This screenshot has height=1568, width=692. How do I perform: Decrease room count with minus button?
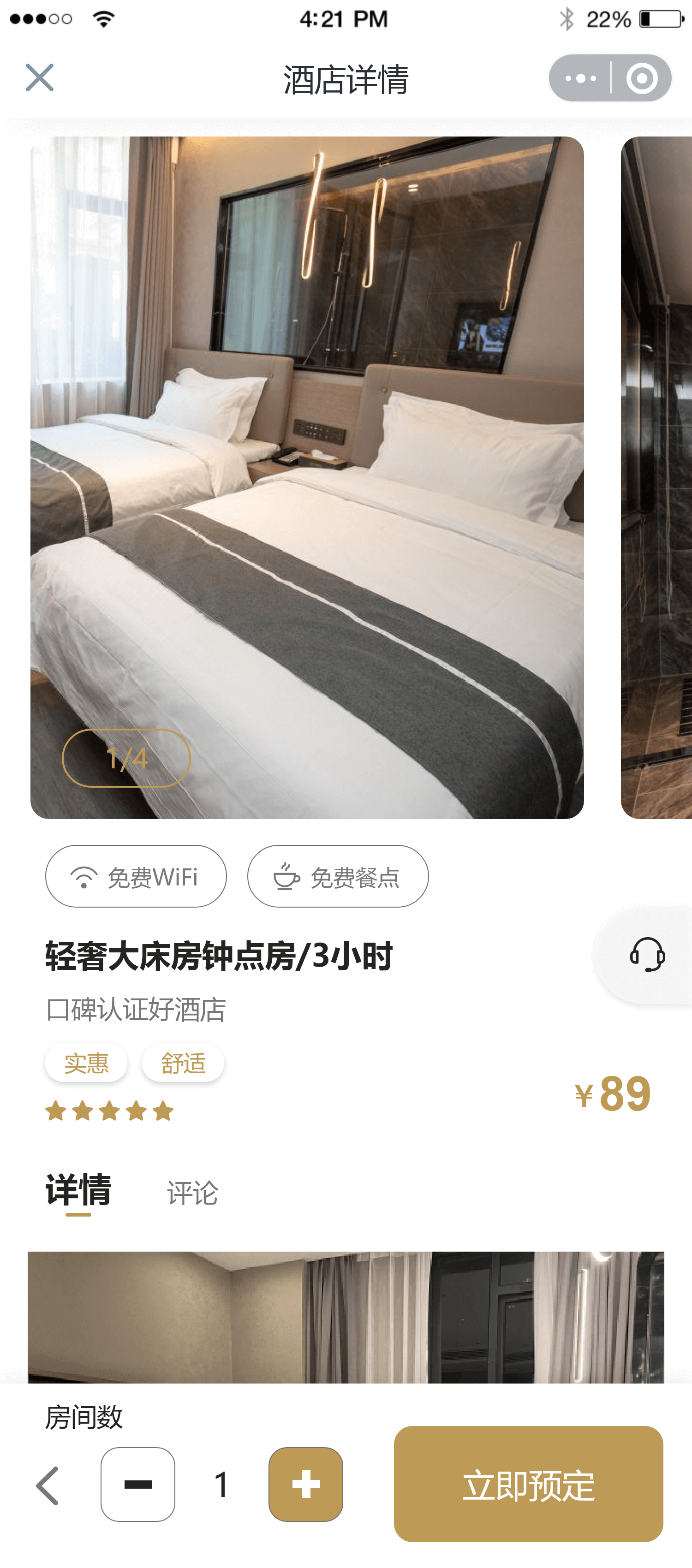coord(137,1485)
